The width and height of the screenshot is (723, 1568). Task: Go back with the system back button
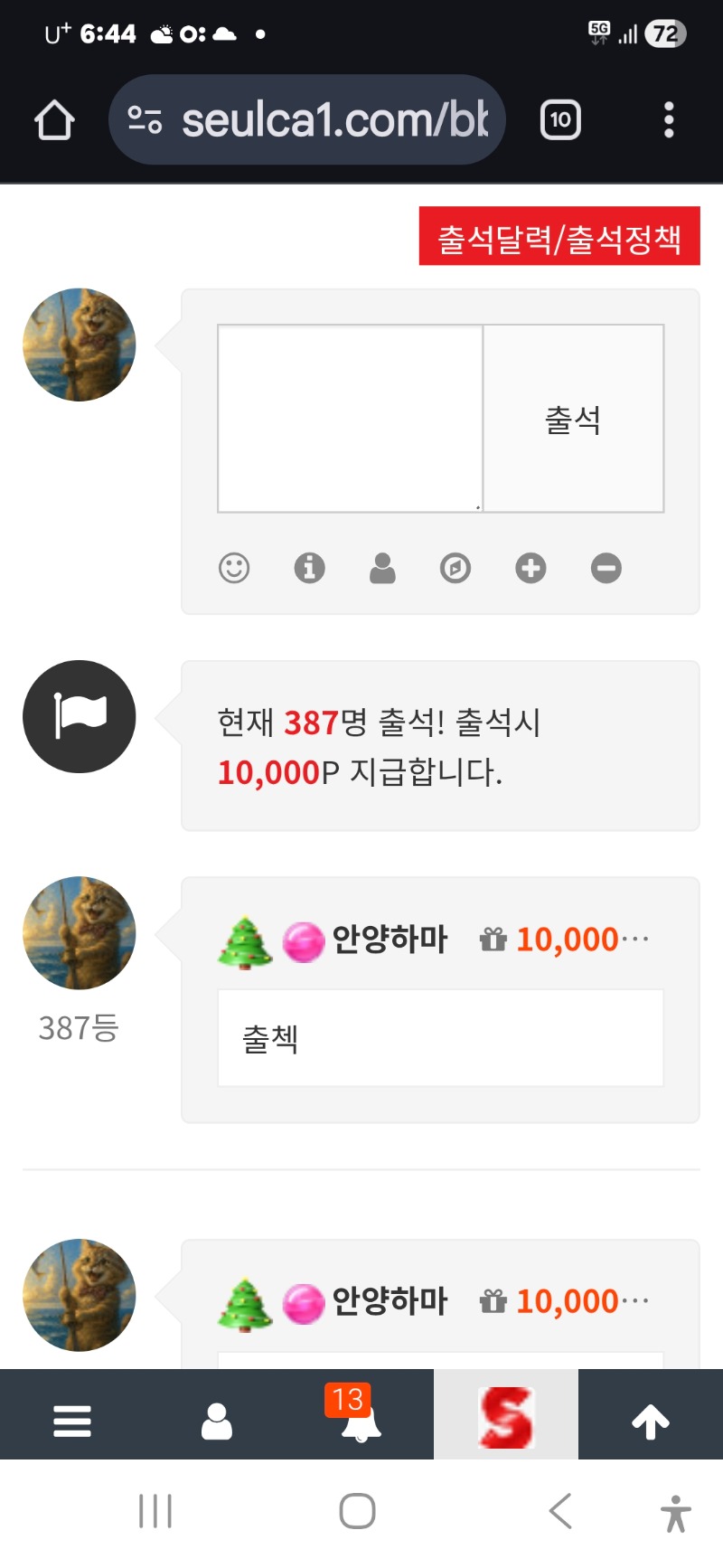click(x=560, y=1511)
